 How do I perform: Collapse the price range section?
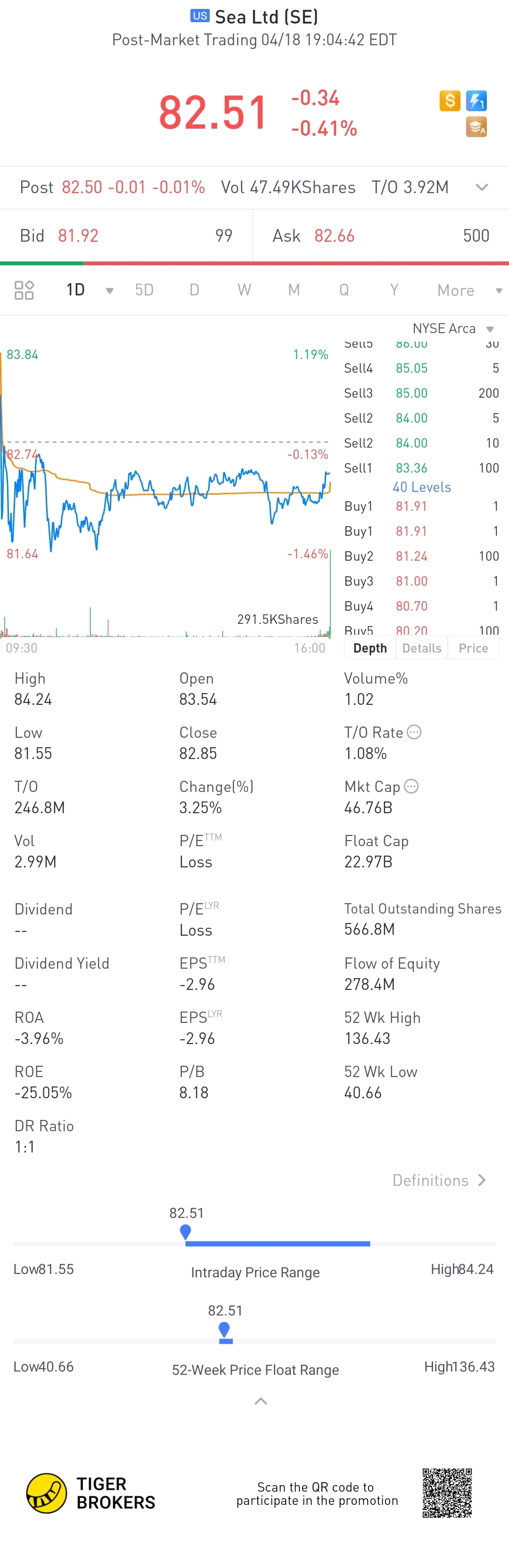click(x=261, y=1401)
